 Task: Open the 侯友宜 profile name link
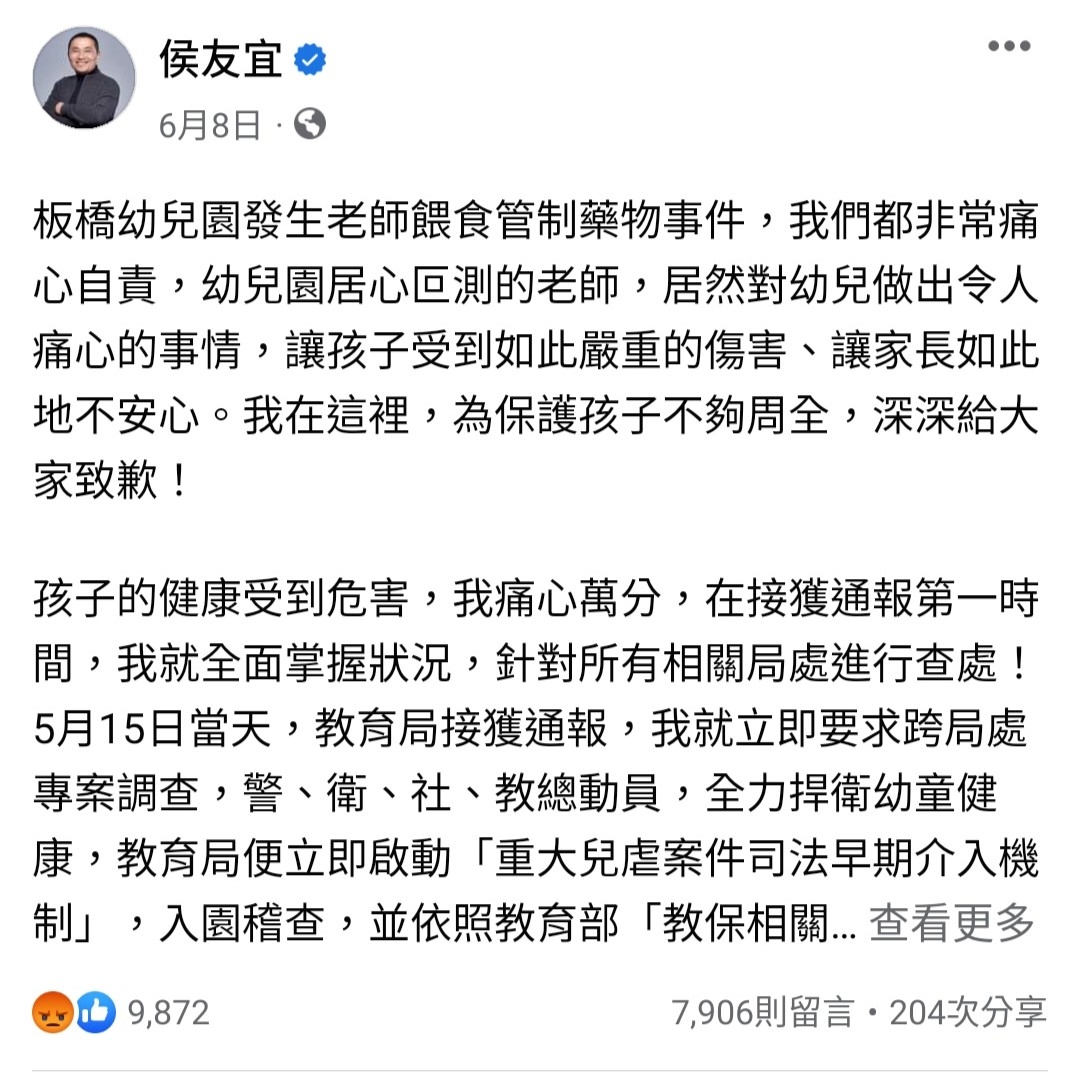221,60
